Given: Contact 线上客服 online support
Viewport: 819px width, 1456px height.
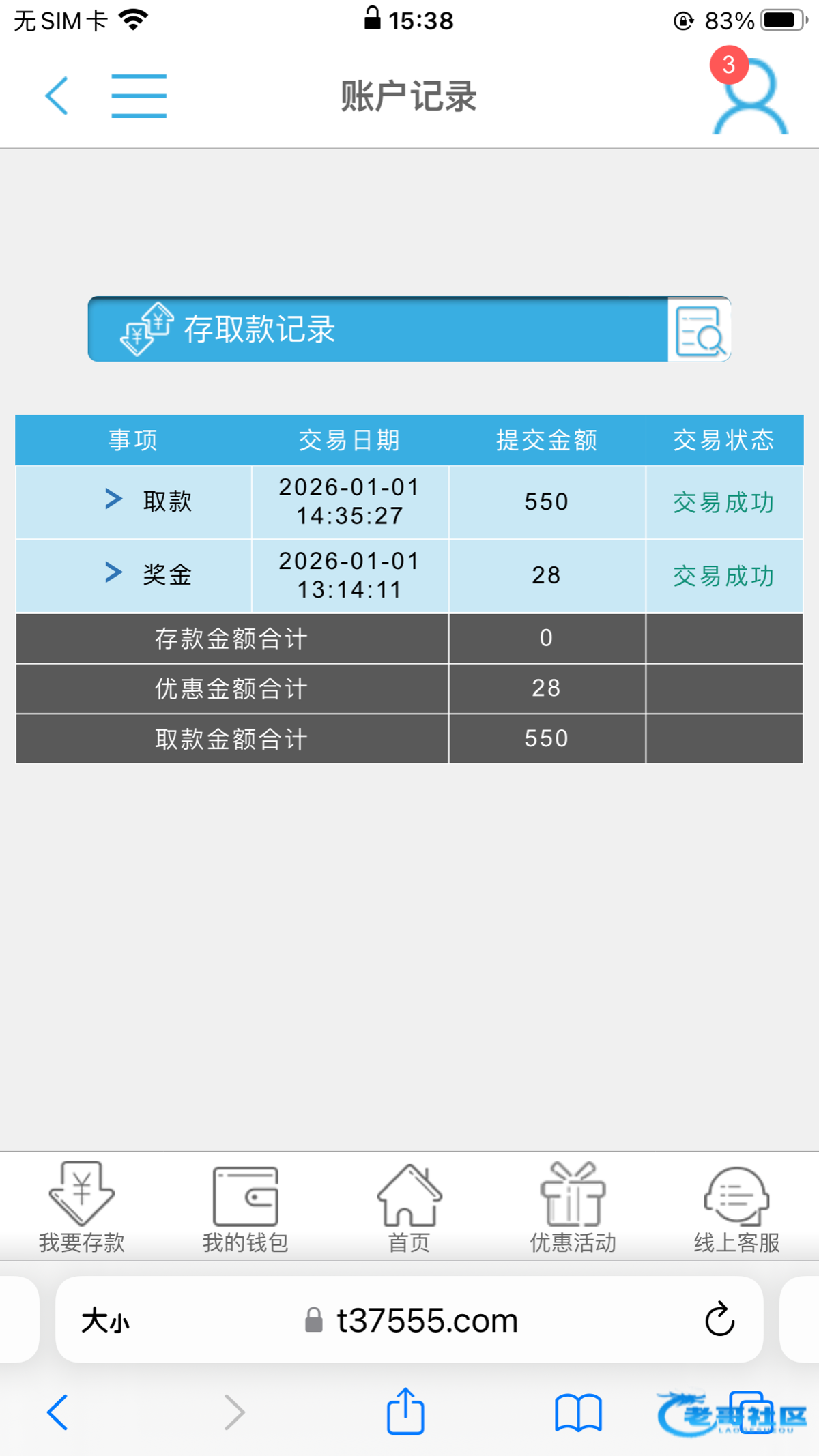Looking at the screenshot, I should click(x=737, y=1208).
